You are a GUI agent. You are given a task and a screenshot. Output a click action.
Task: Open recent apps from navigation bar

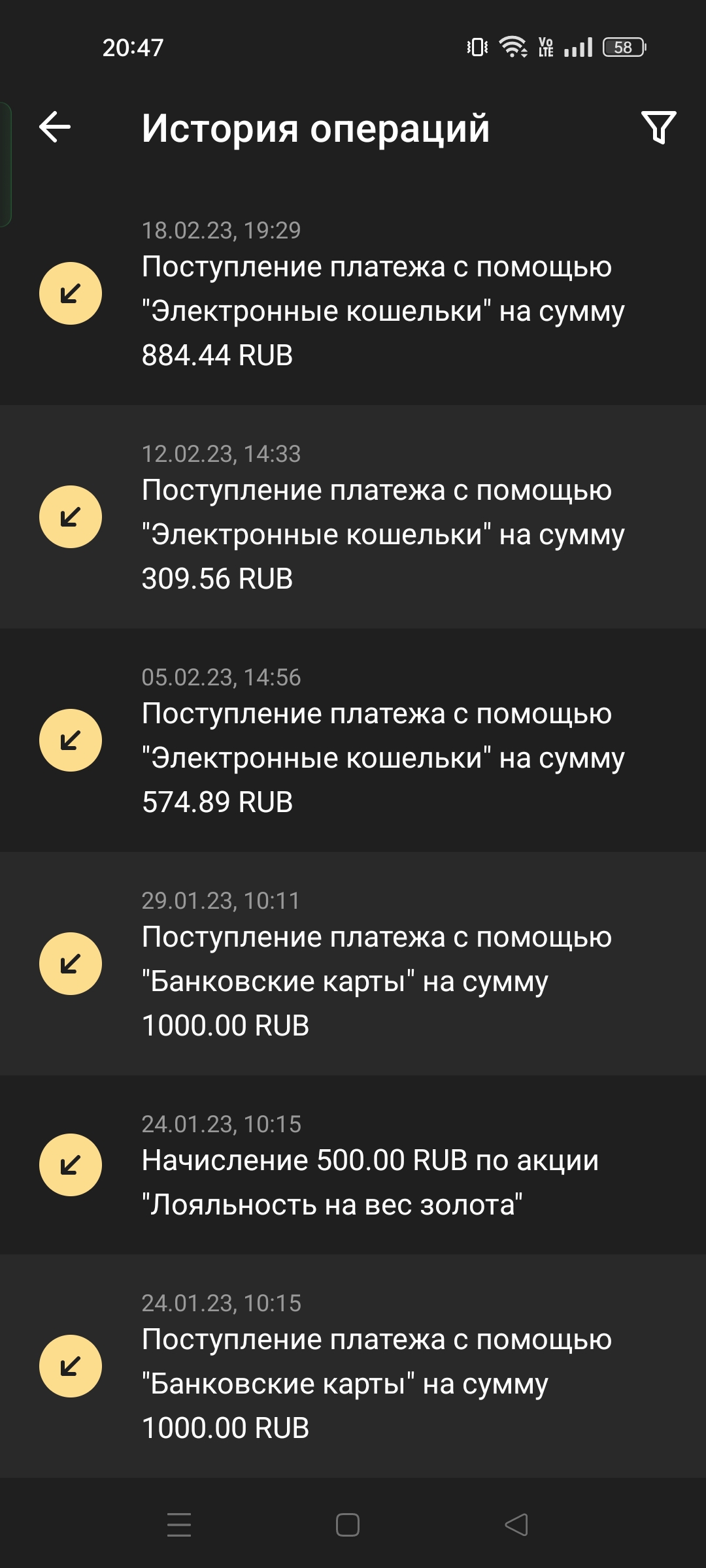(x=179, y=1525)
